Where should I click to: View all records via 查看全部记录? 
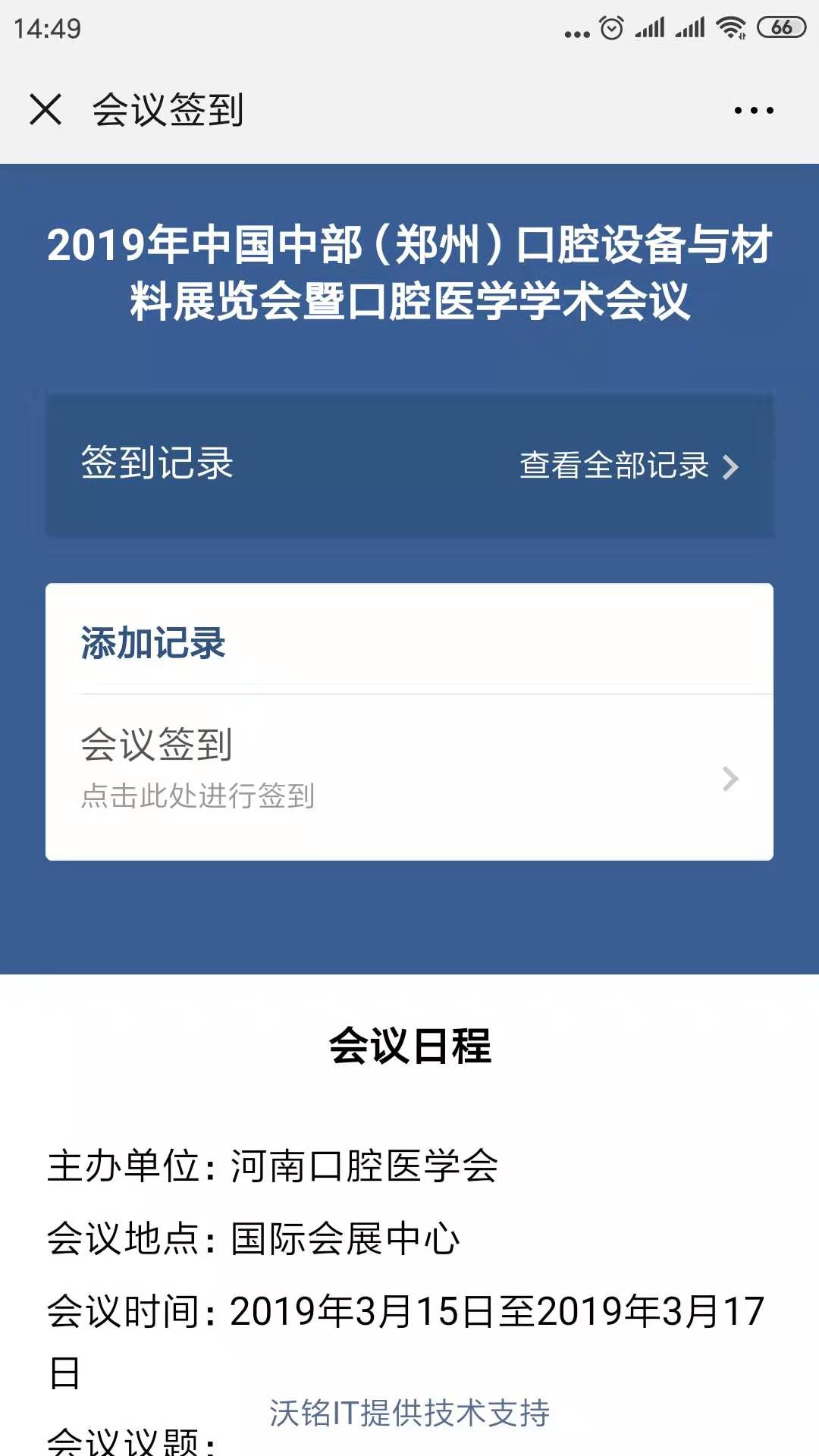pos(629,466)
